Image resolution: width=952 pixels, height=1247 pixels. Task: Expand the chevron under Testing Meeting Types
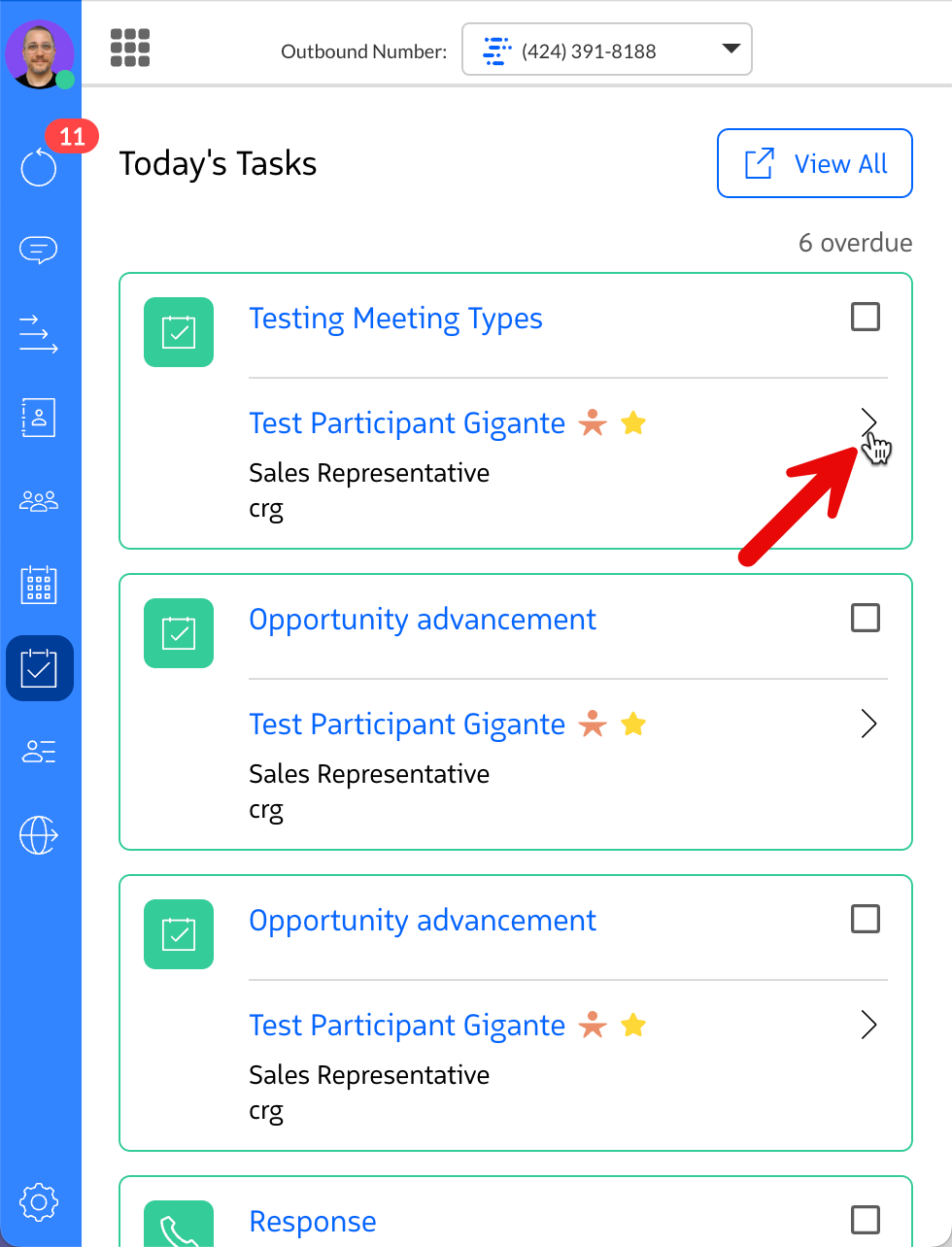click(x=868, y=422)
